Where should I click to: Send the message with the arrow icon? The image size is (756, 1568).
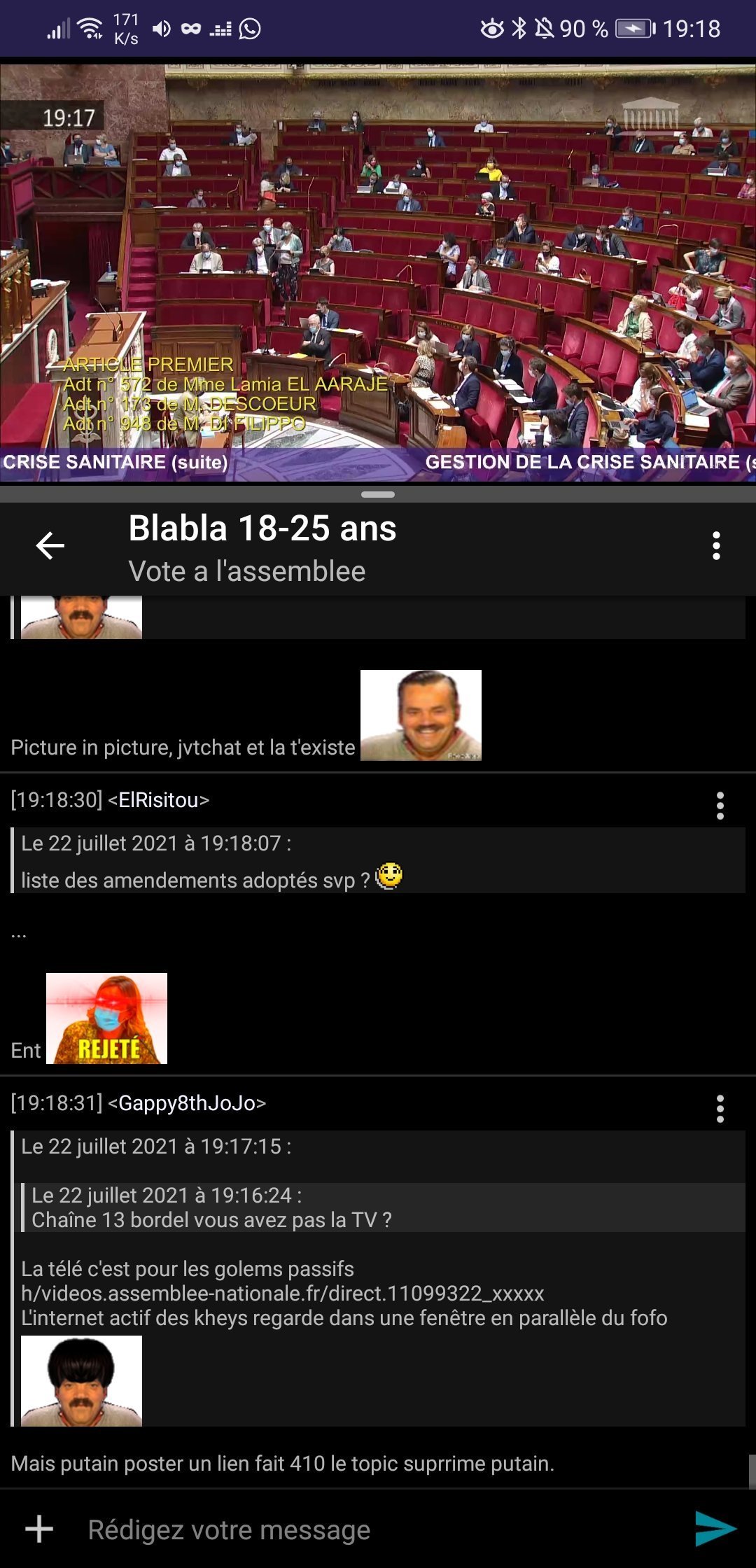click(715, 1529)
